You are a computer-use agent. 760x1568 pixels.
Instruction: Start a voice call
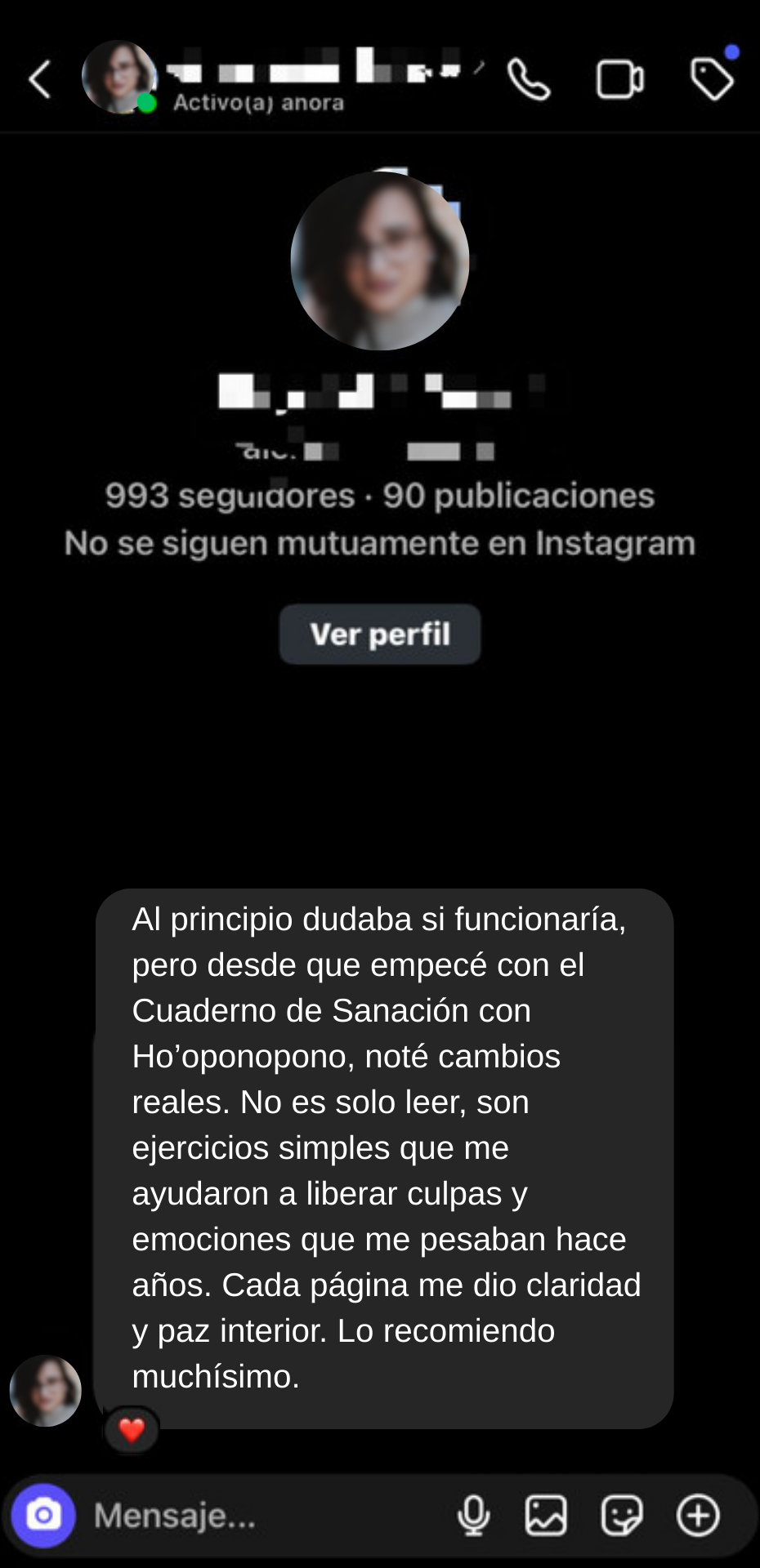[529, 79]
